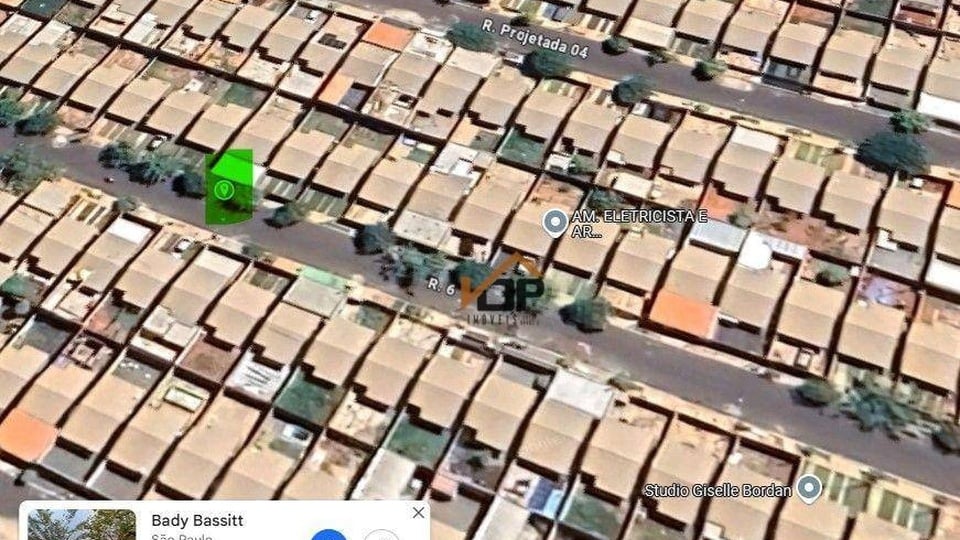This screenshot has width=960, height=540.
Task: Open the Studio Giselle Bordan marker
Action: tap(809, 488)
